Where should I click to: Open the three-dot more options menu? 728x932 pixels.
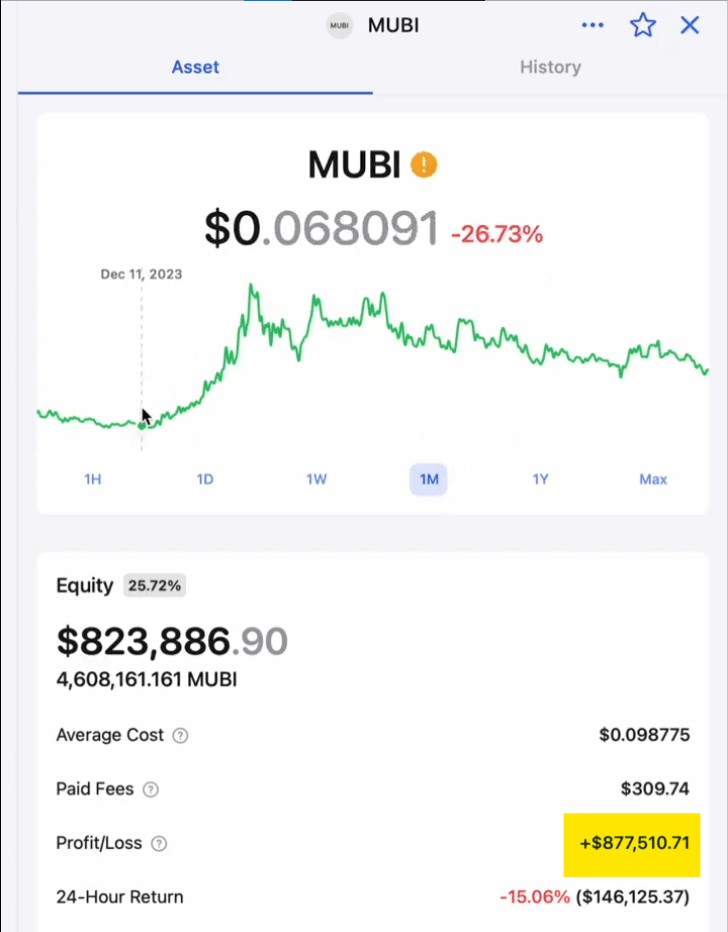(593, 25)
